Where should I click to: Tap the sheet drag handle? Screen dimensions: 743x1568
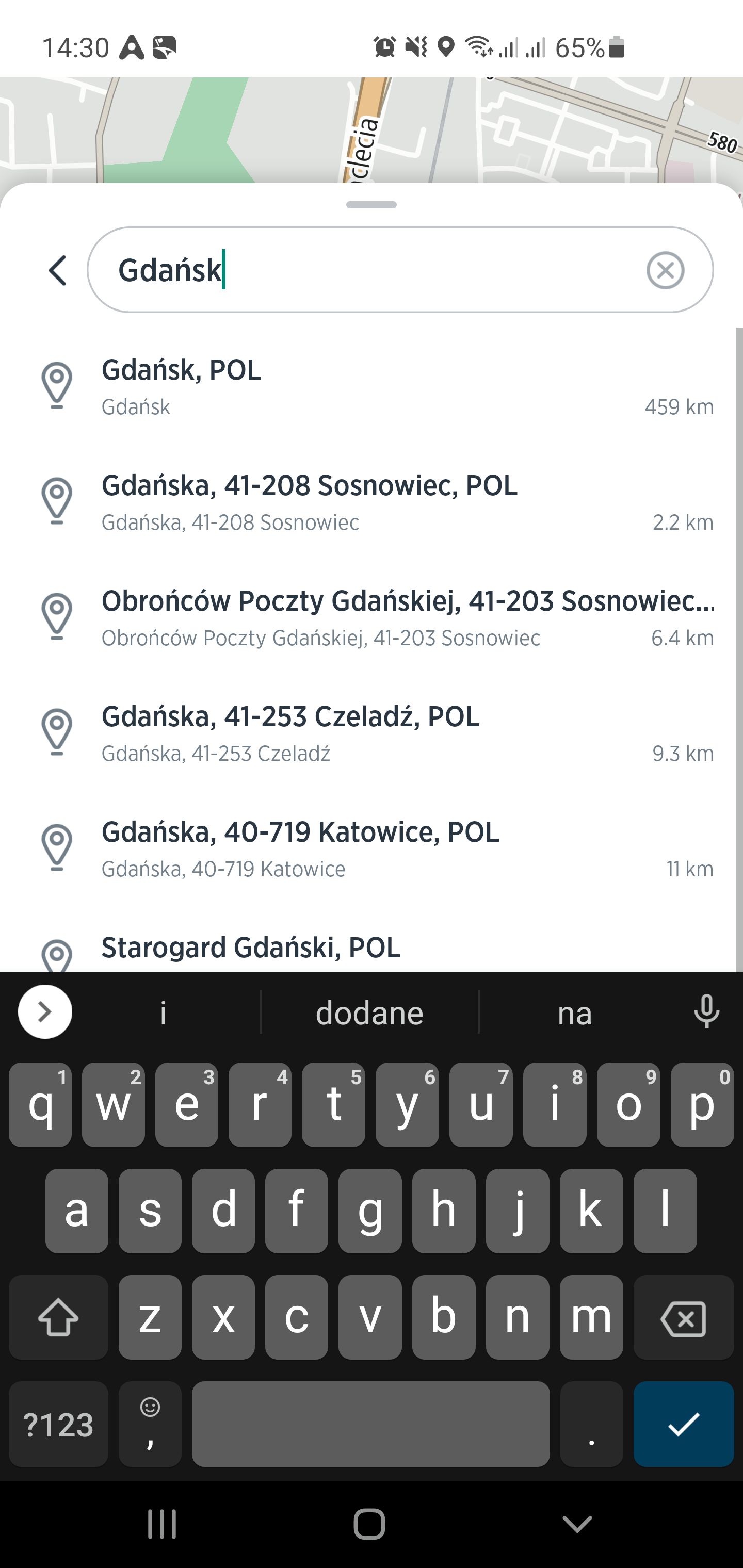click(x=372, y=205)
